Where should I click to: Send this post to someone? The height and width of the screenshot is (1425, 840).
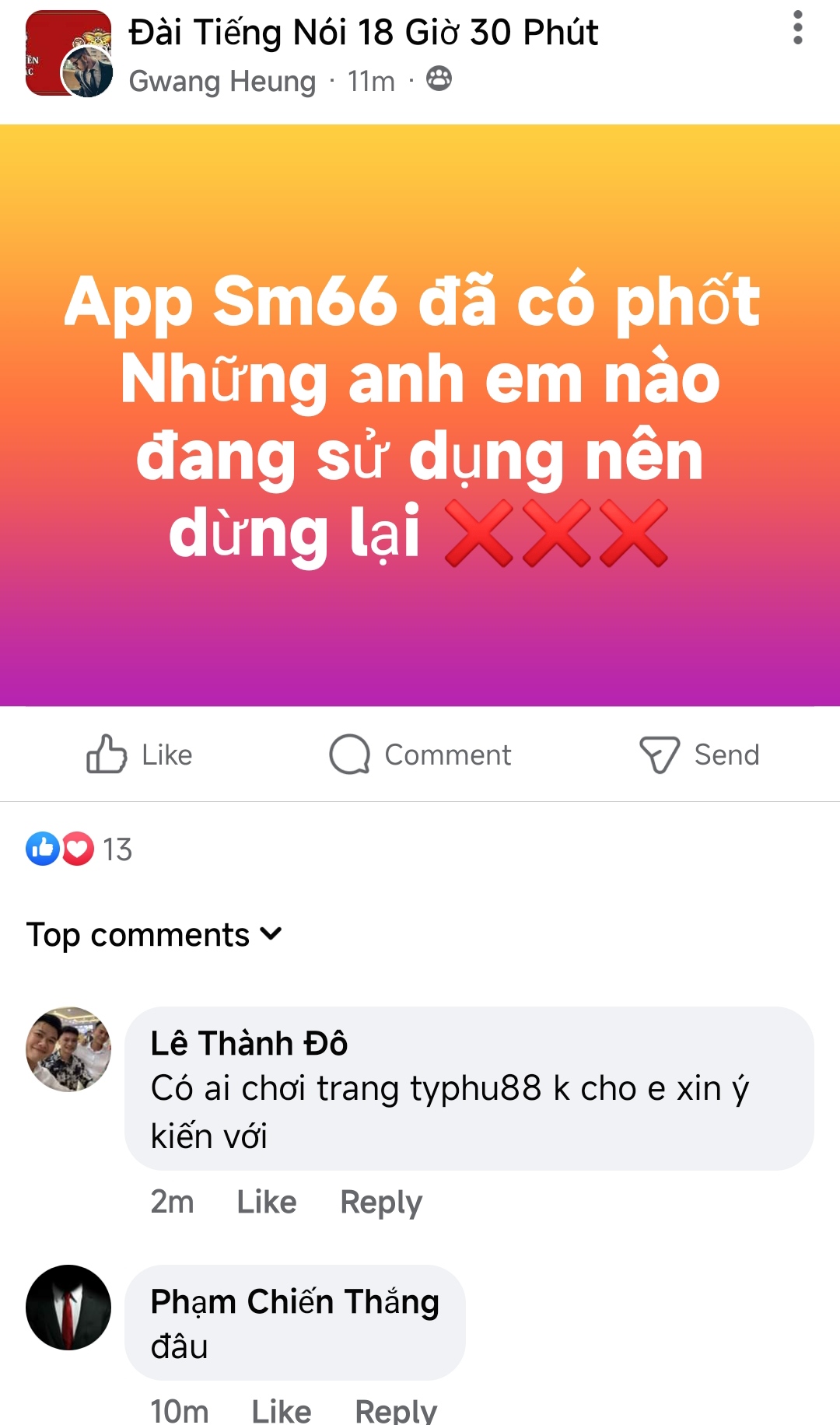click(x=699, y=755)
